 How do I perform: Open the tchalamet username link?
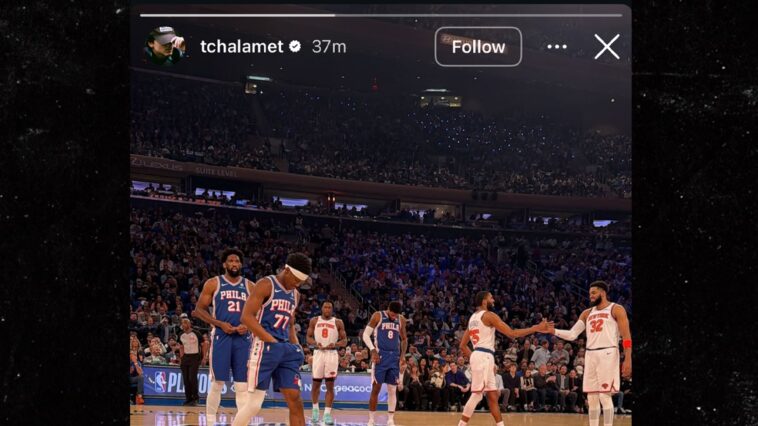(x=242, y=46)
